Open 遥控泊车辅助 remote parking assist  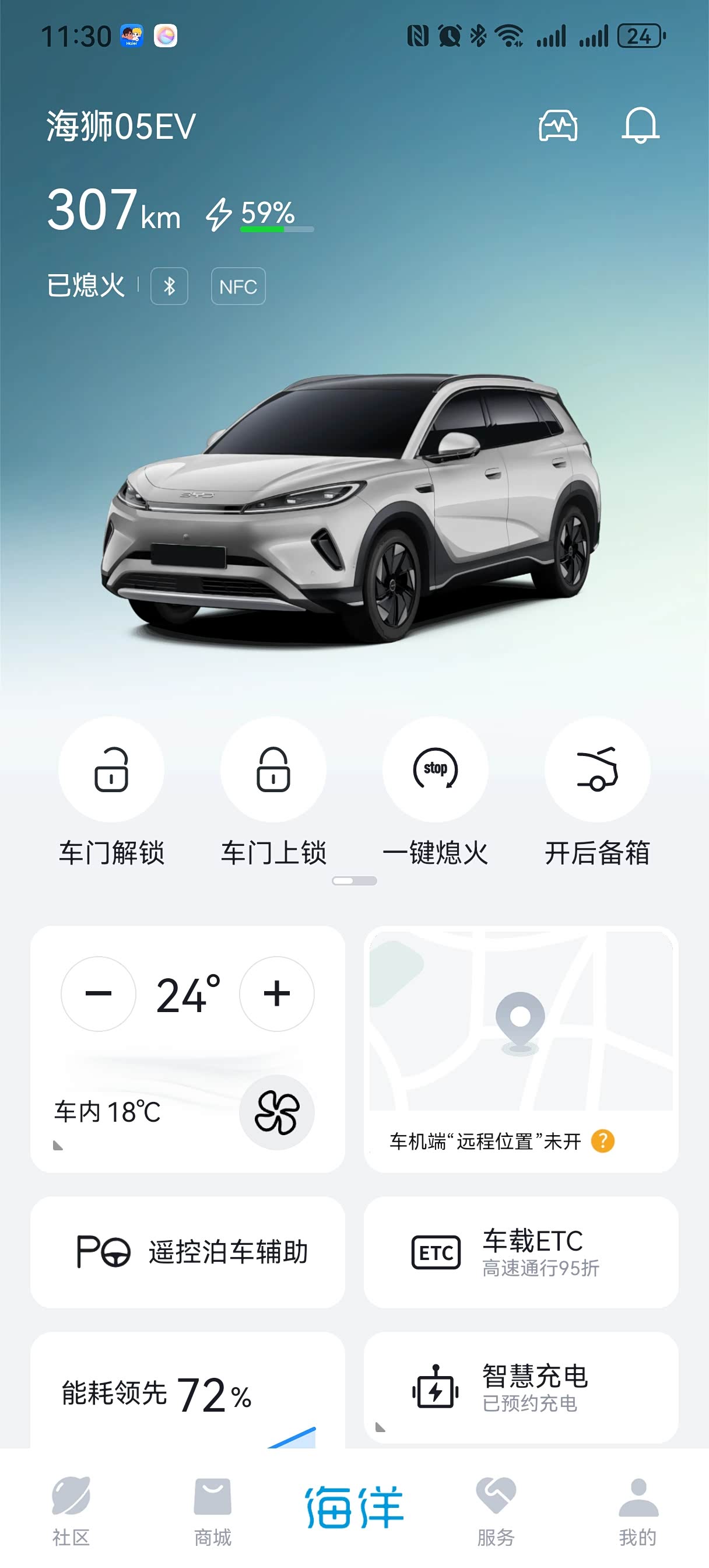187,1252
